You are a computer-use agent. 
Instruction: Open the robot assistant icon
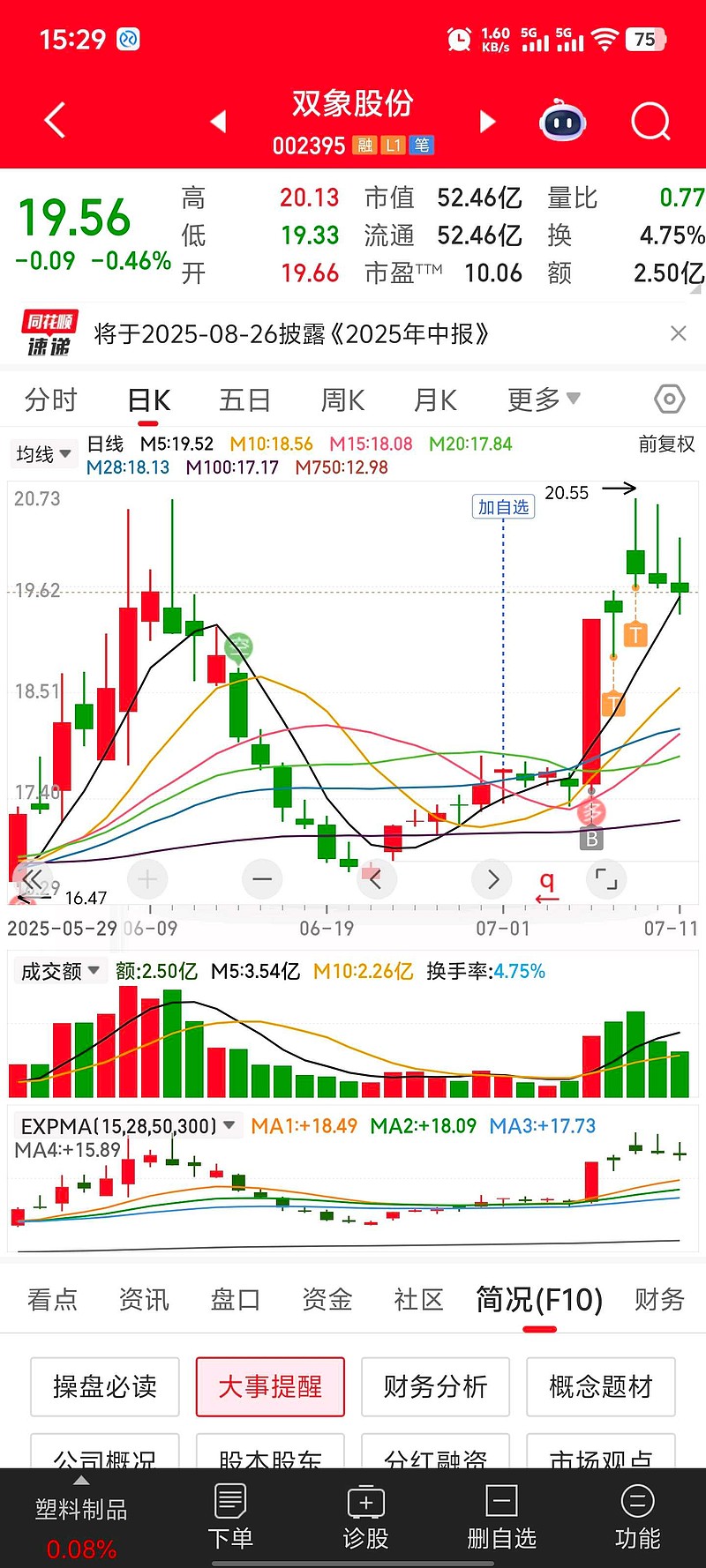562,121
